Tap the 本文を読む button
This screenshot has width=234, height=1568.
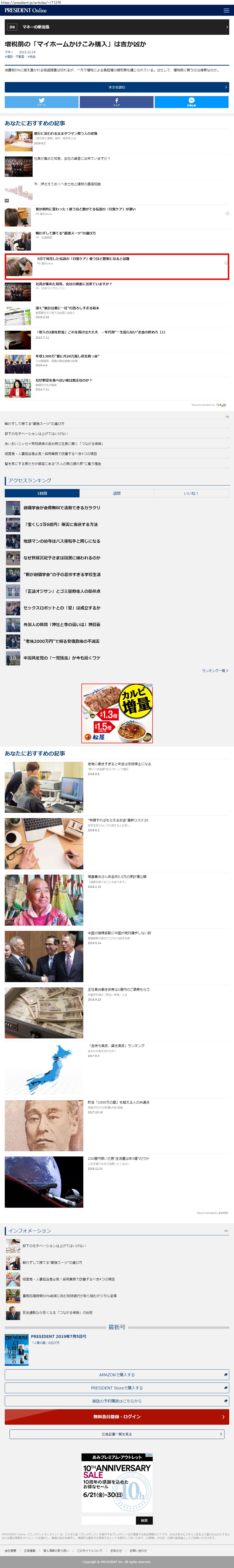(117, 87)
